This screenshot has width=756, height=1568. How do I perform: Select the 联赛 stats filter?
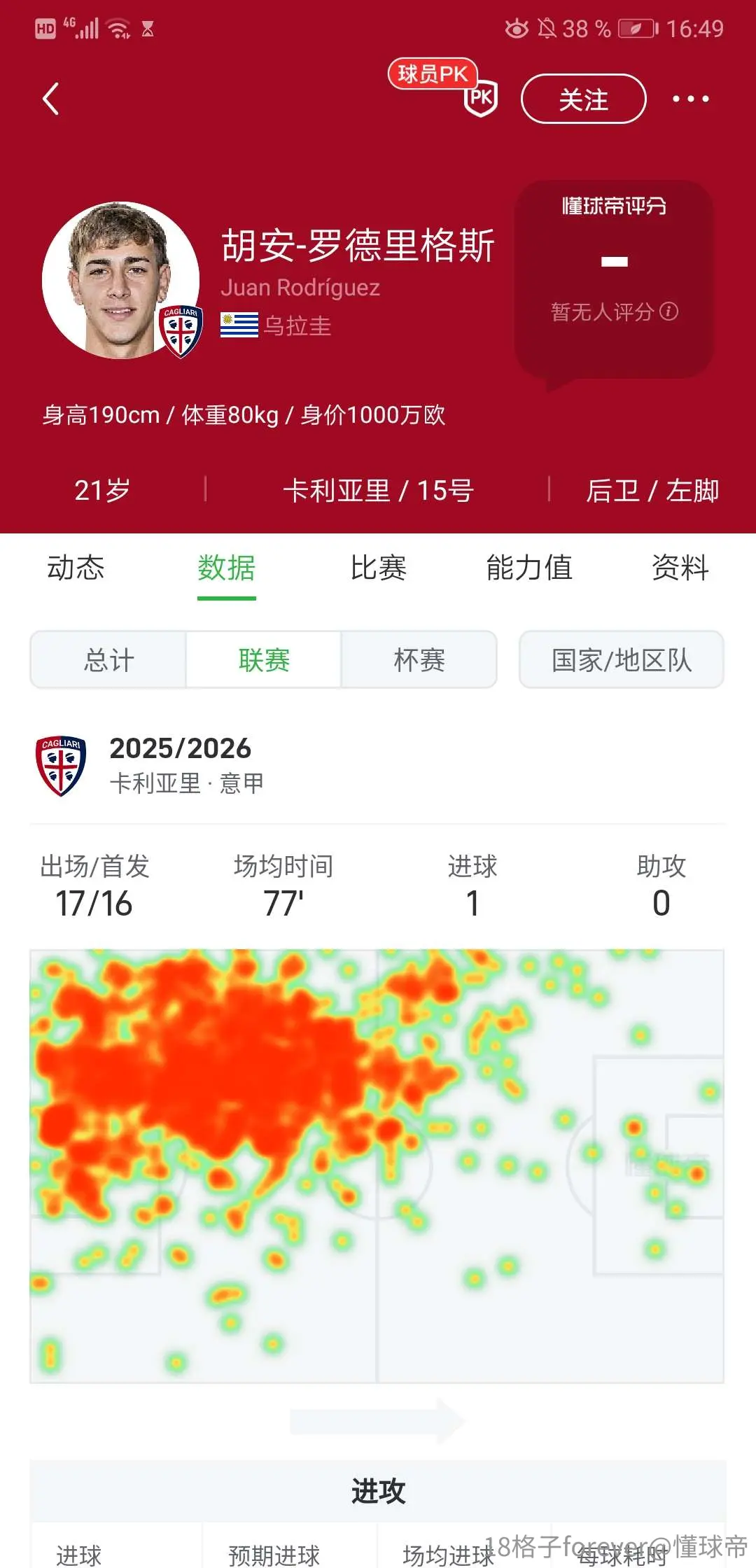(264, 659)
